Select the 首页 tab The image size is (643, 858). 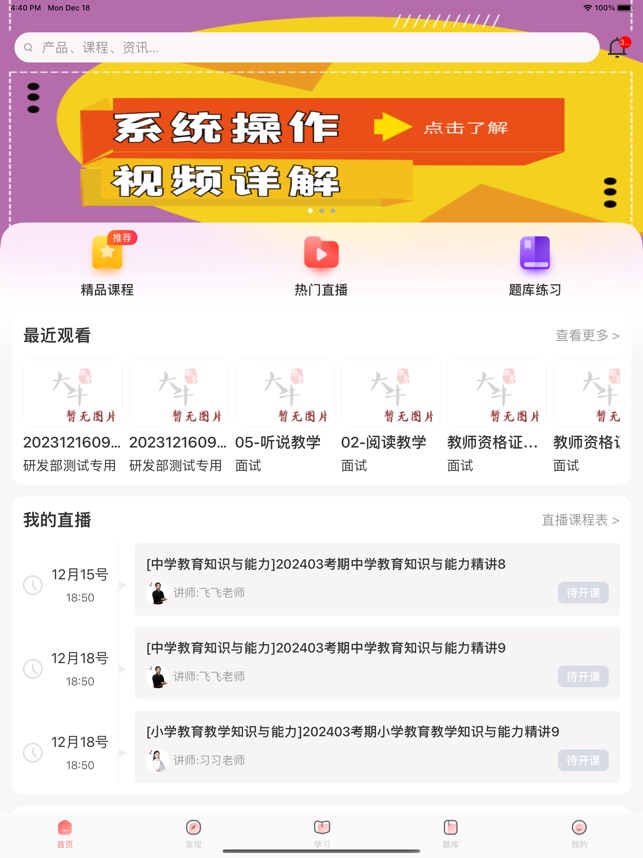coord(65,833)
